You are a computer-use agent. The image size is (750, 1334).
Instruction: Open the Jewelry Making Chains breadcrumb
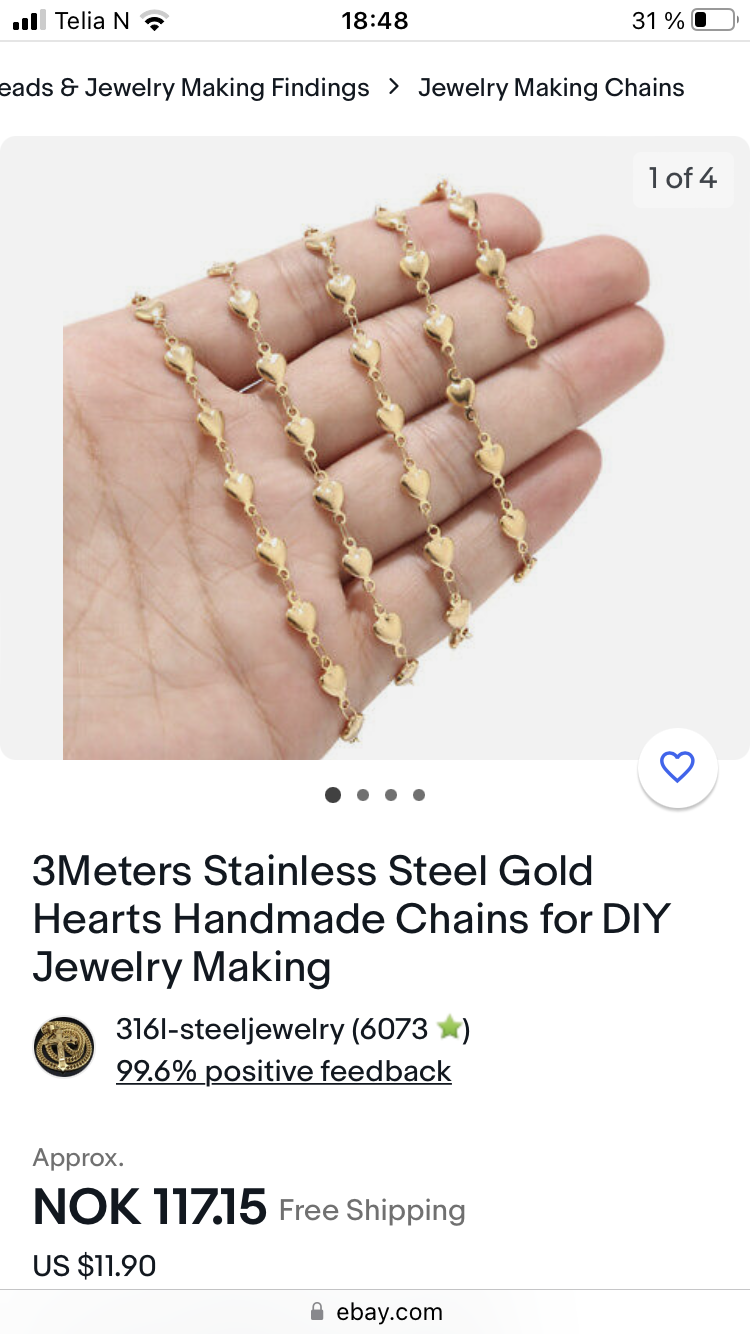click(551, 88)
